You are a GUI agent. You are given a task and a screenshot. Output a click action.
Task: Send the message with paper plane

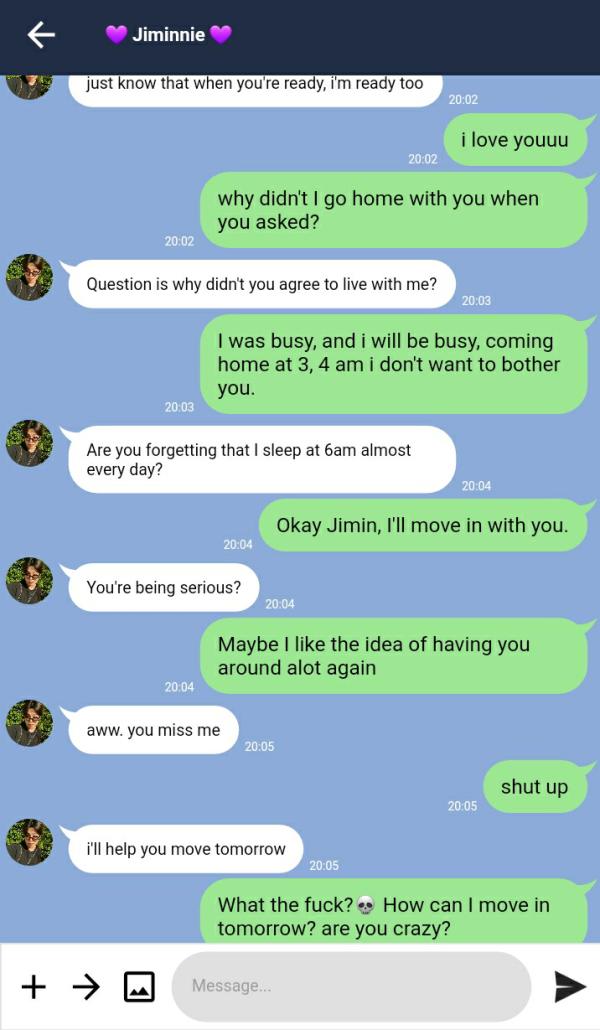pyautogui.click(x=570, y=987)
